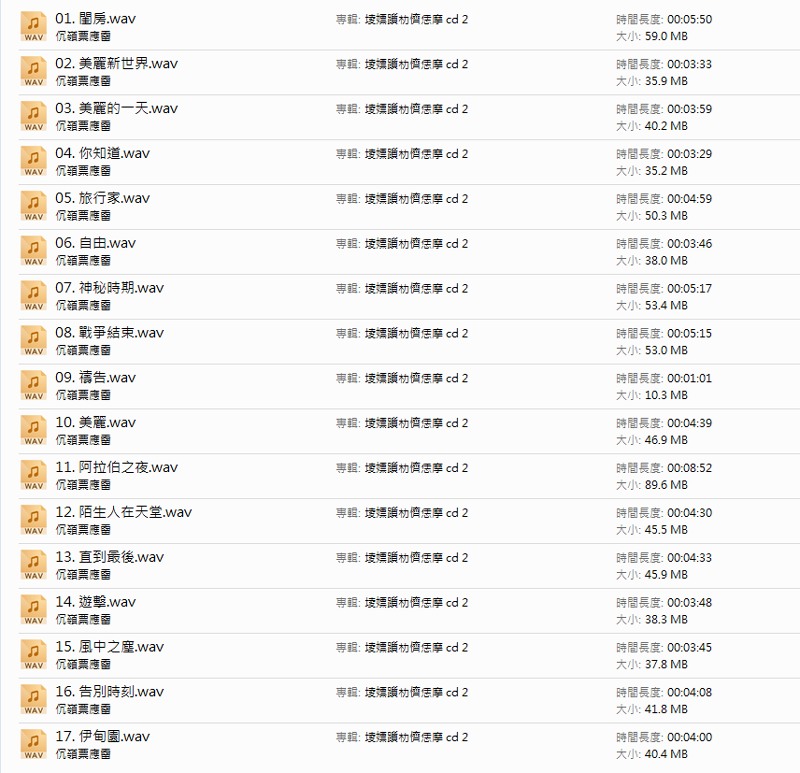Open the track 06. 自由.wav
This screenshot has width=800, height=773.
pyautogui.click(x=95, y=243)
